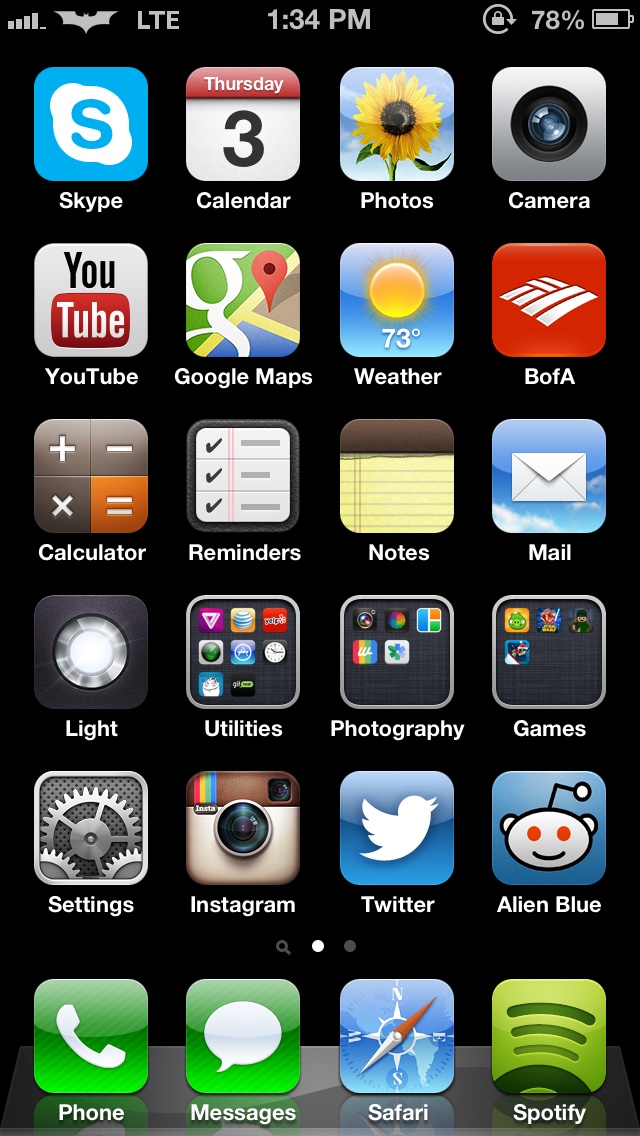Launch the Calculator
This screenshot has width=640, height=1136.
(x=91, y=476)
